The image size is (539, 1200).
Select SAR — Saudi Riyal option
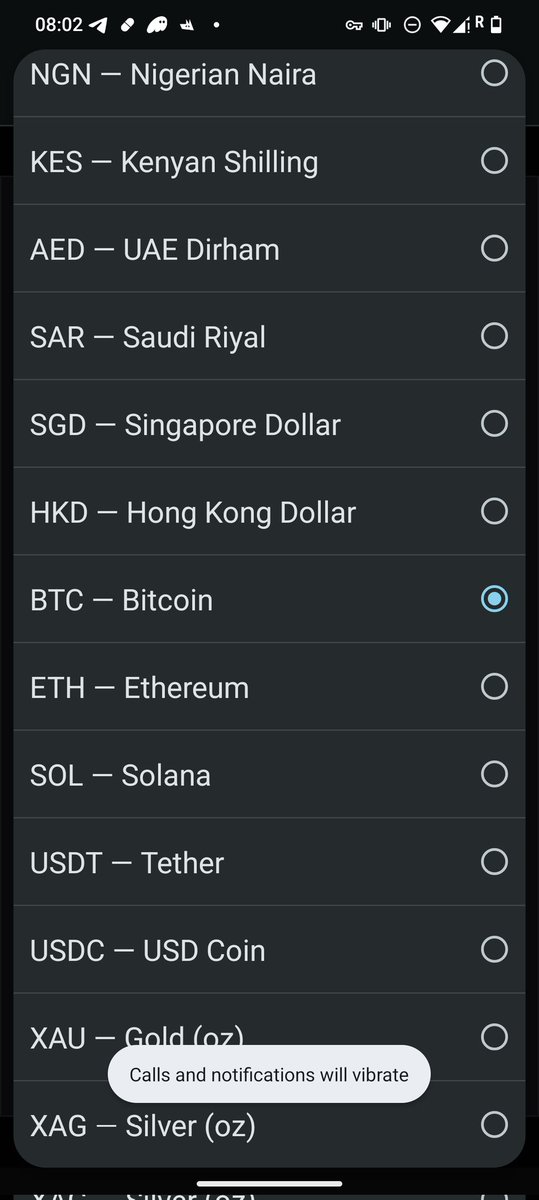pyautogui.click(x=269, y=337)
